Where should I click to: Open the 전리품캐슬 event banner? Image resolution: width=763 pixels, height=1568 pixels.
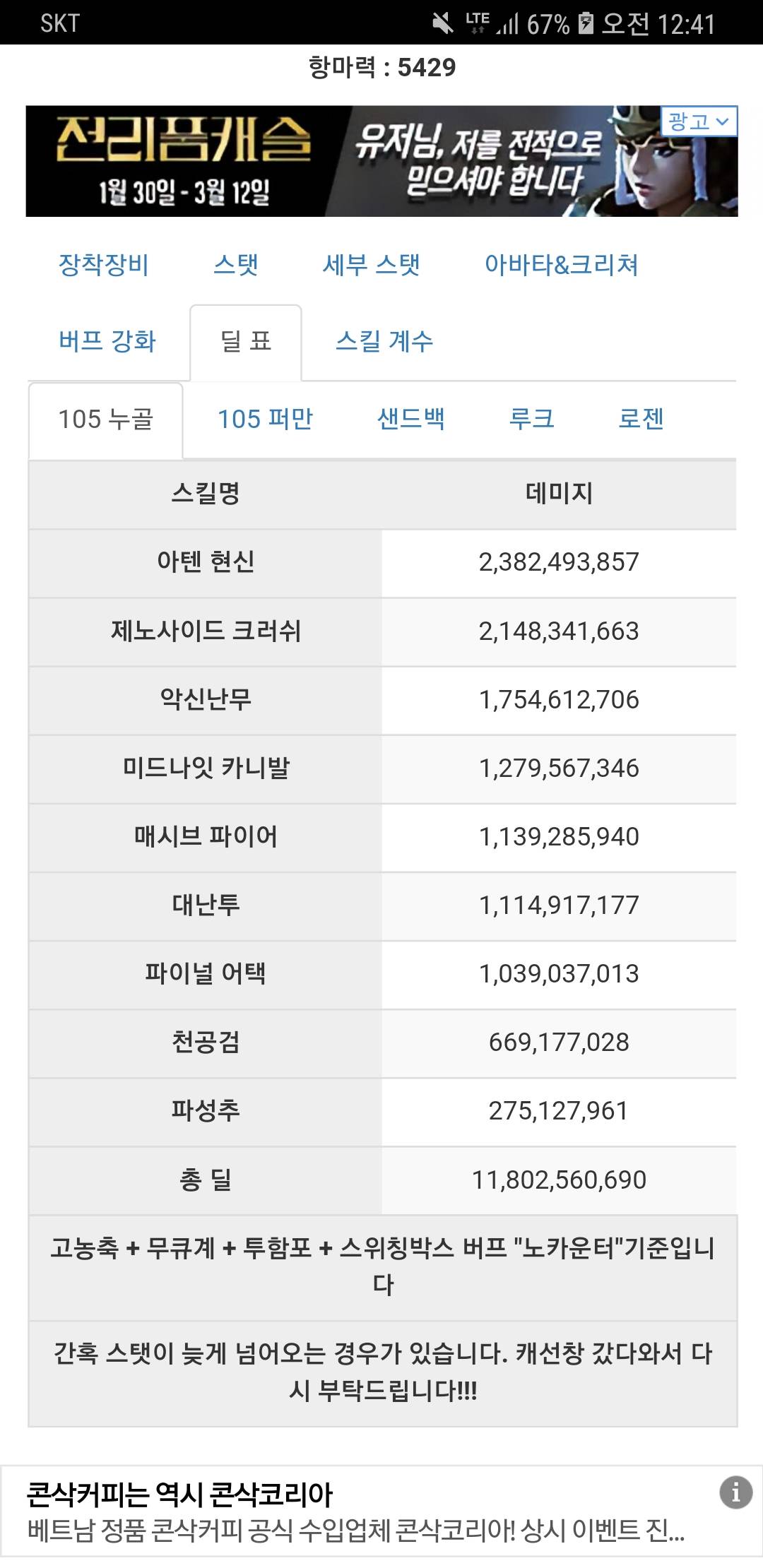(x=353, y=162)
